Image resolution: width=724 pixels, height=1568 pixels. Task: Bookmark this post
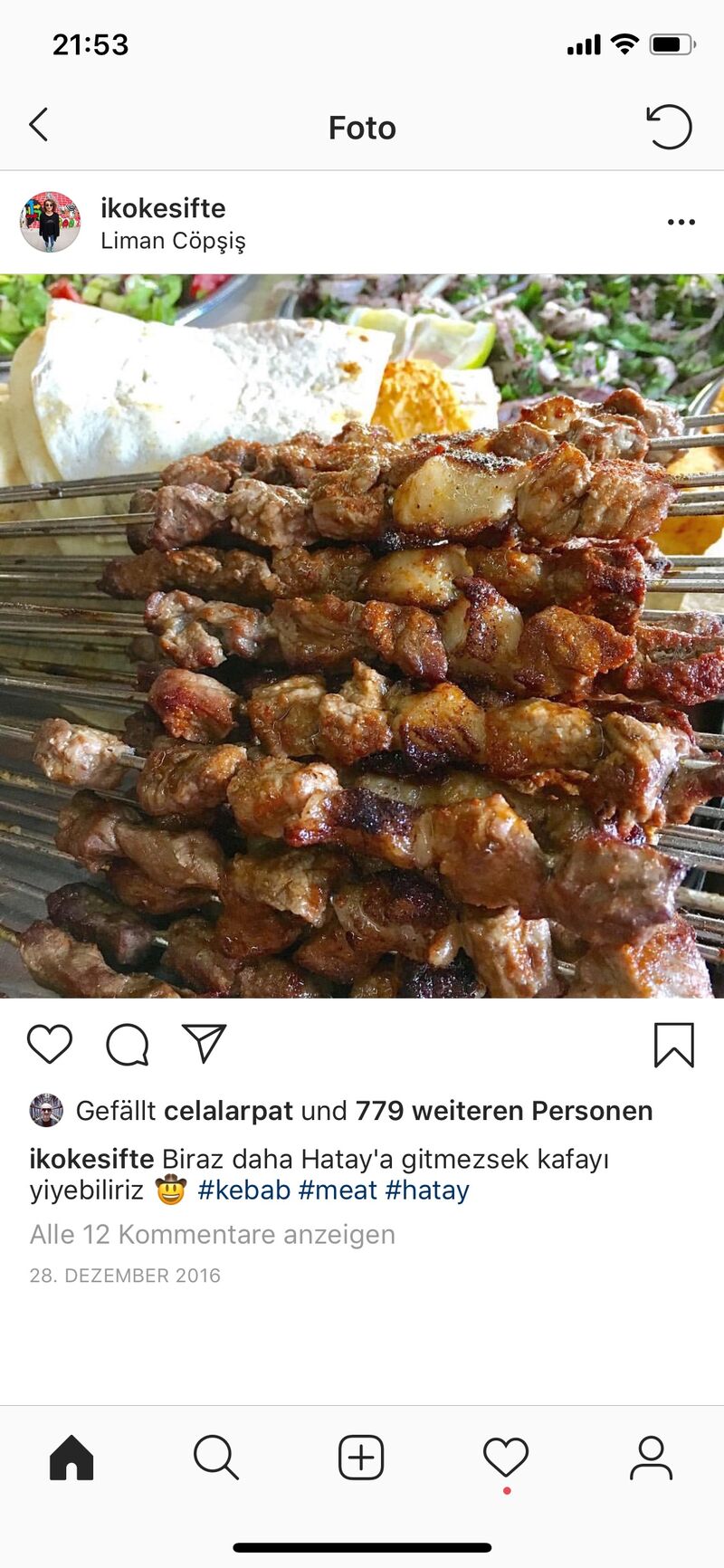tap(674, 1045)
